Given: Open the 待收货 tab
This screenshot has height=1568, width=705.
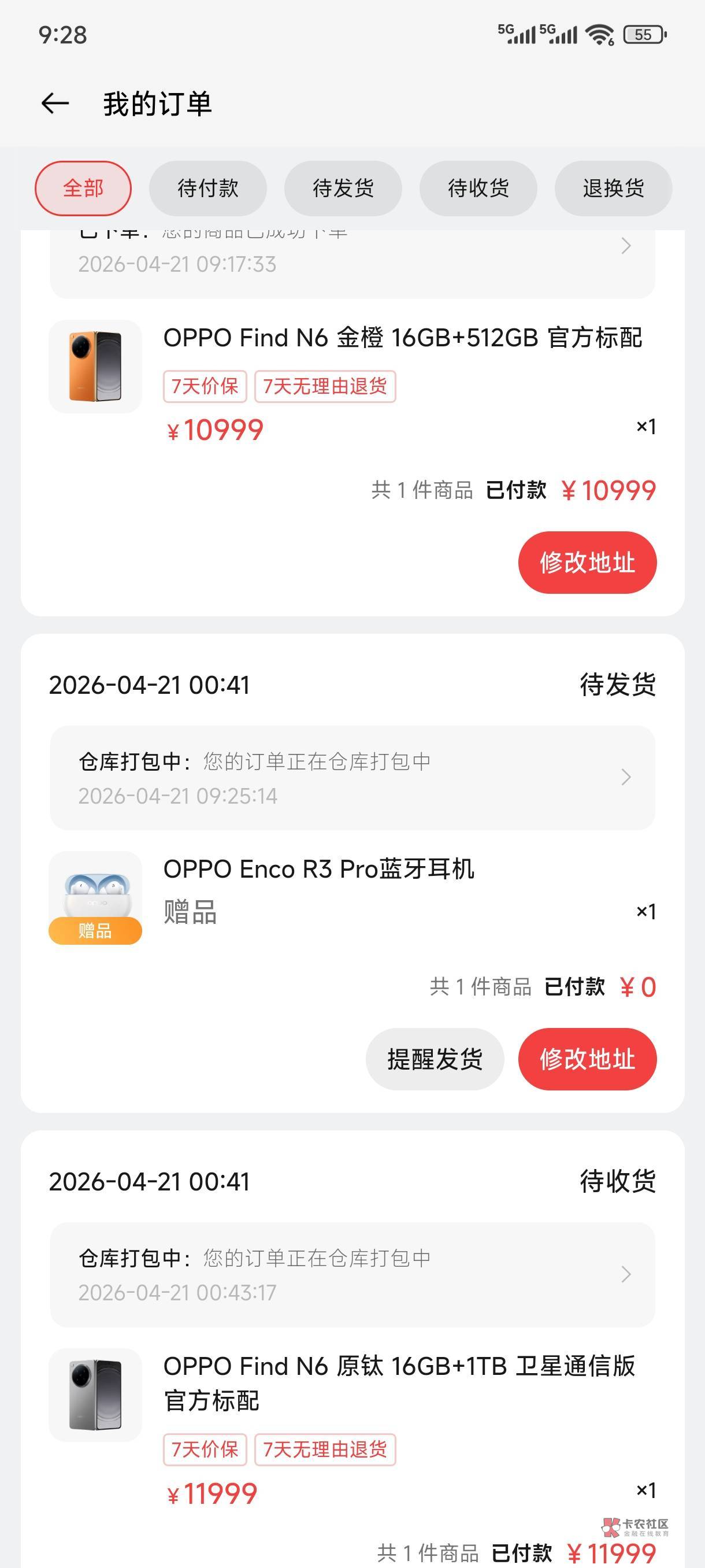Looking at the screenshot, I should [478, 188].
